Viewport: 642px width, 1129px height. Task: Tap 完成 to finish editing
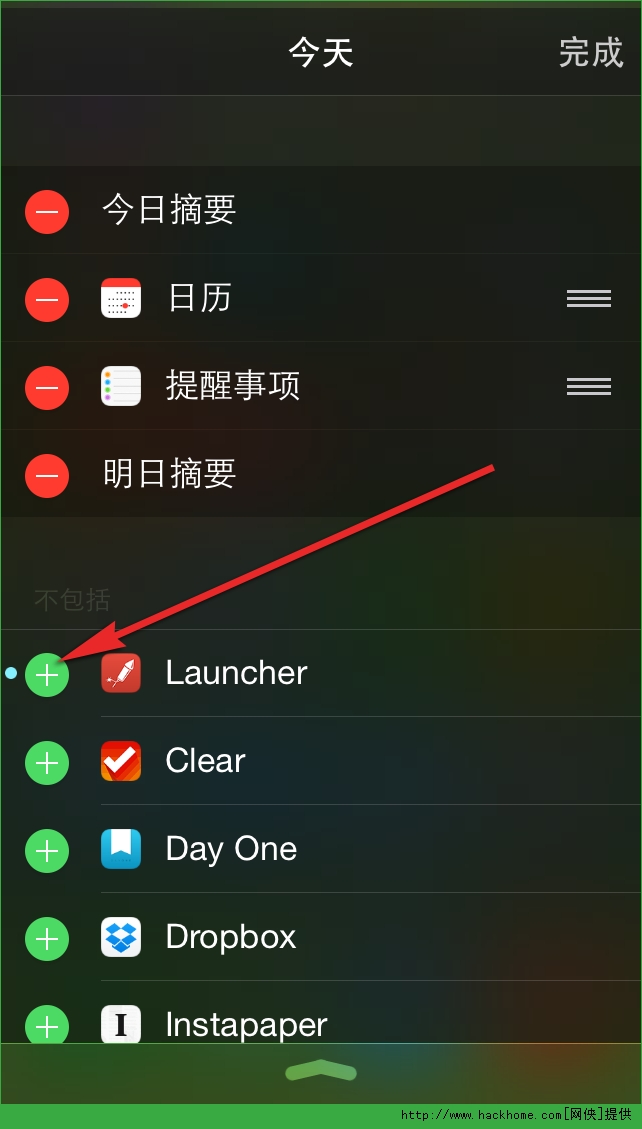tap(590, 52)
